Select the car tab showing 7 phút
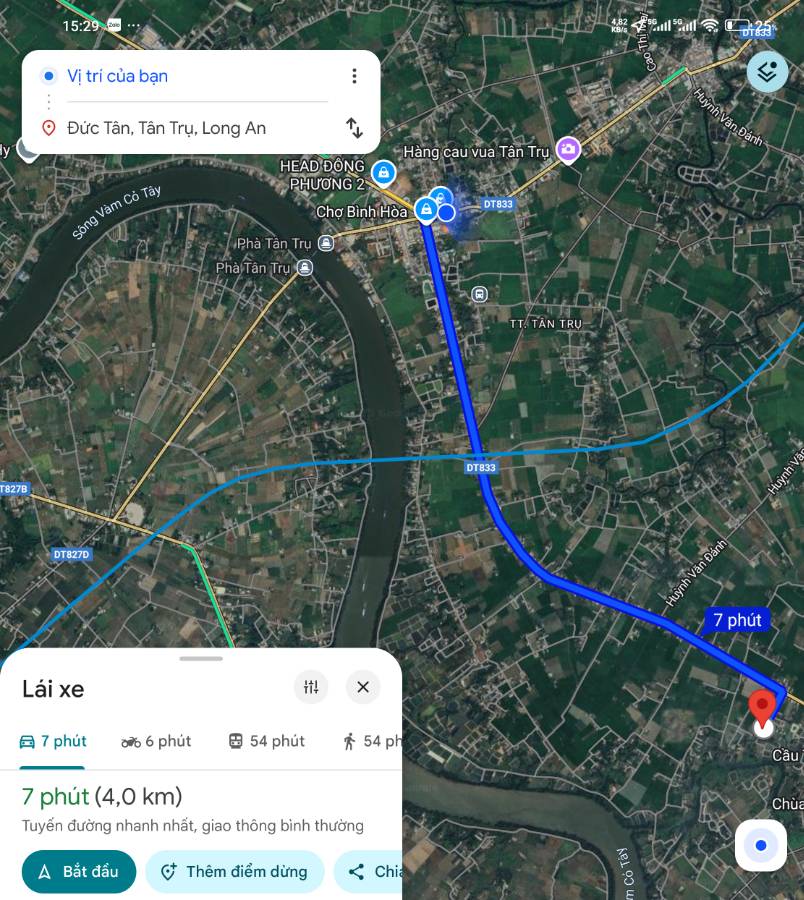The width and height of the screenshot is (804, 900). 54,741
